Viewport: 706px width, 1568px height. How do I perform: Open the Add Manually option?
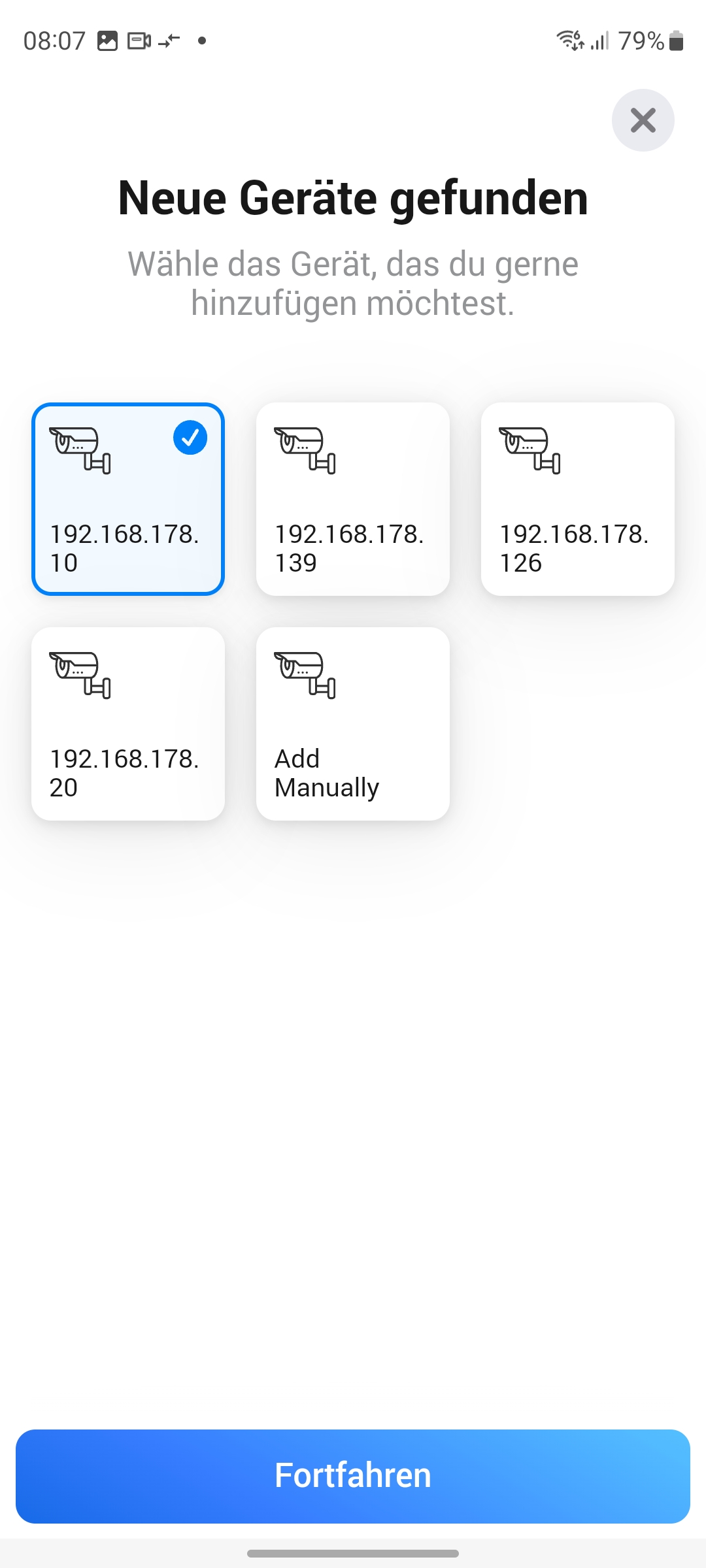click(x=353, y=724)
